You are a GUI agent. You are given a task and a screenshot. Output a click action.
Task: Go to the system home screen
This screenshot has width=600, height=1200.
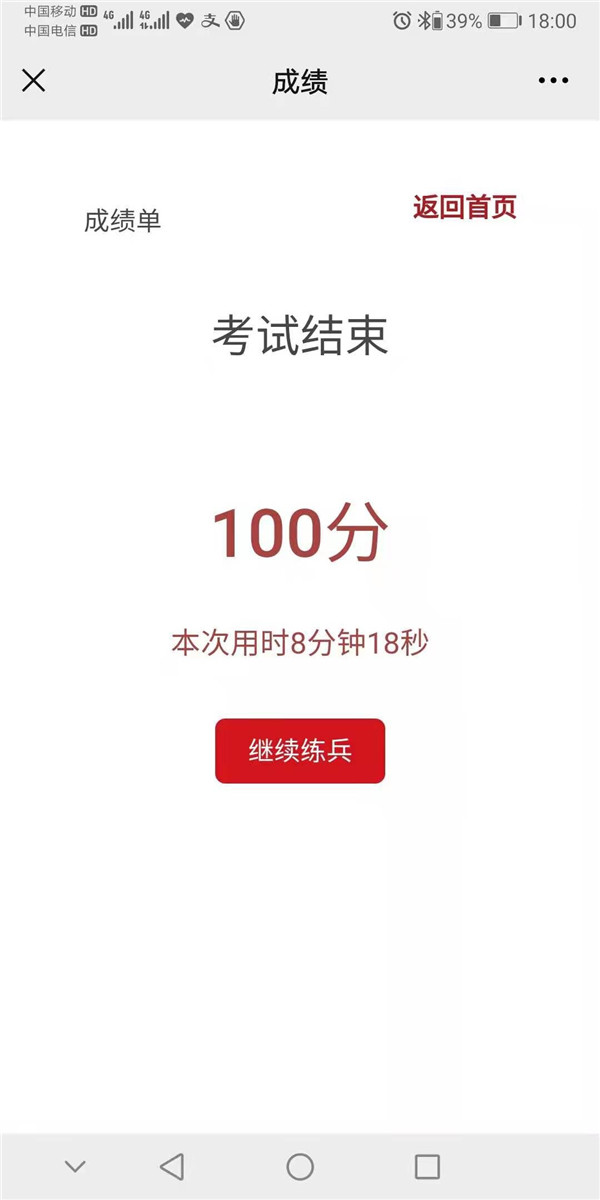coord(300,1166)
